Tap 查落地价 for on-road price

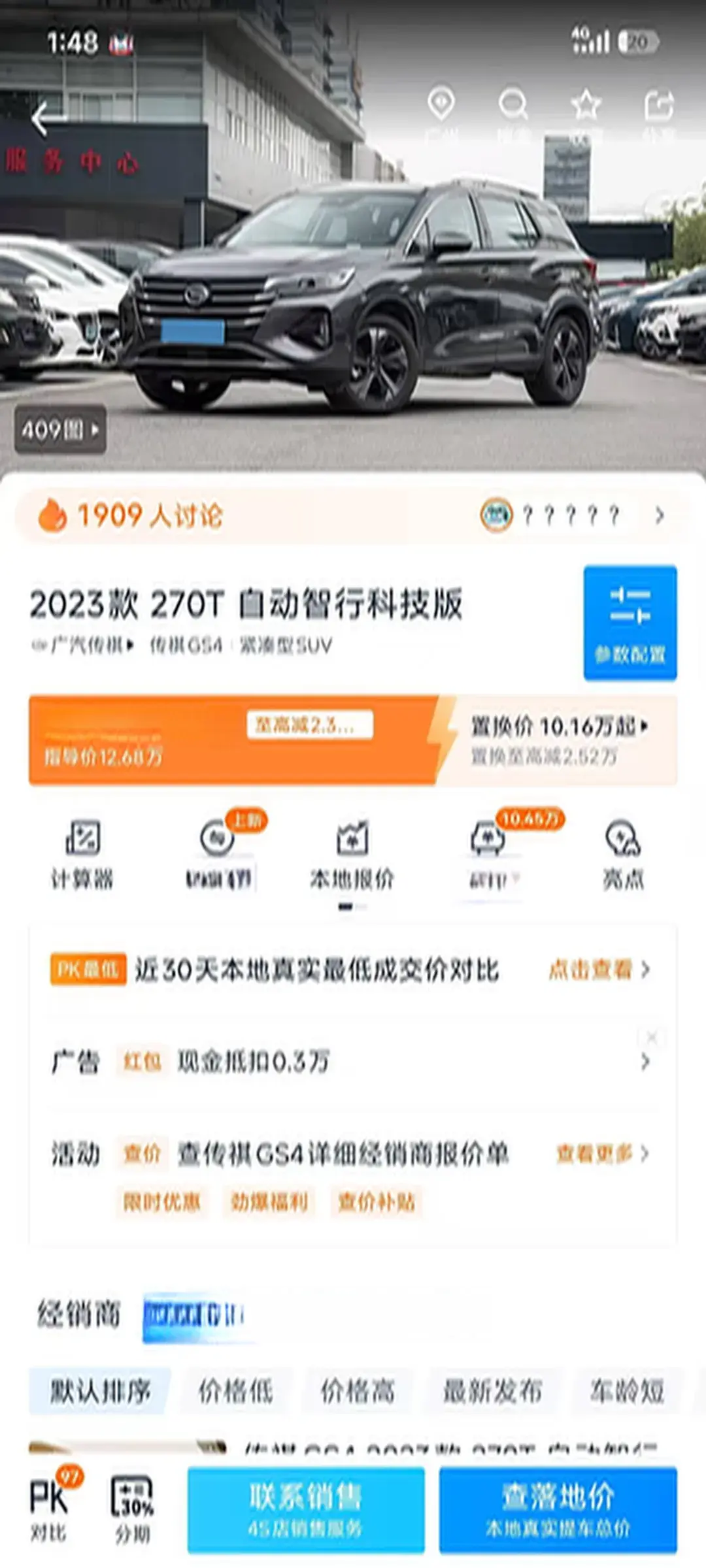click(x=558, y=1509)
